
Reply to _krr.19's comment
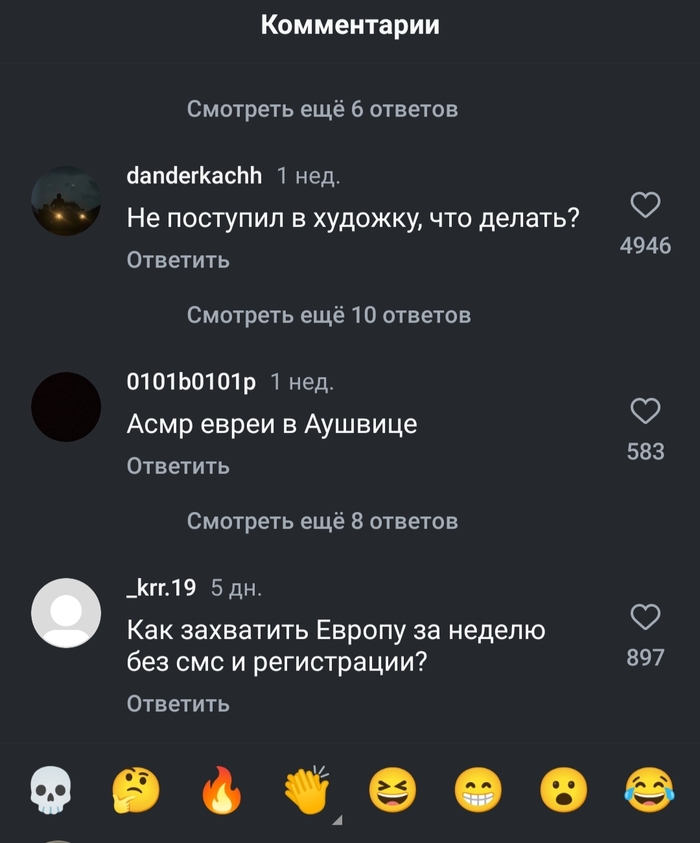(x=178, y=704)
